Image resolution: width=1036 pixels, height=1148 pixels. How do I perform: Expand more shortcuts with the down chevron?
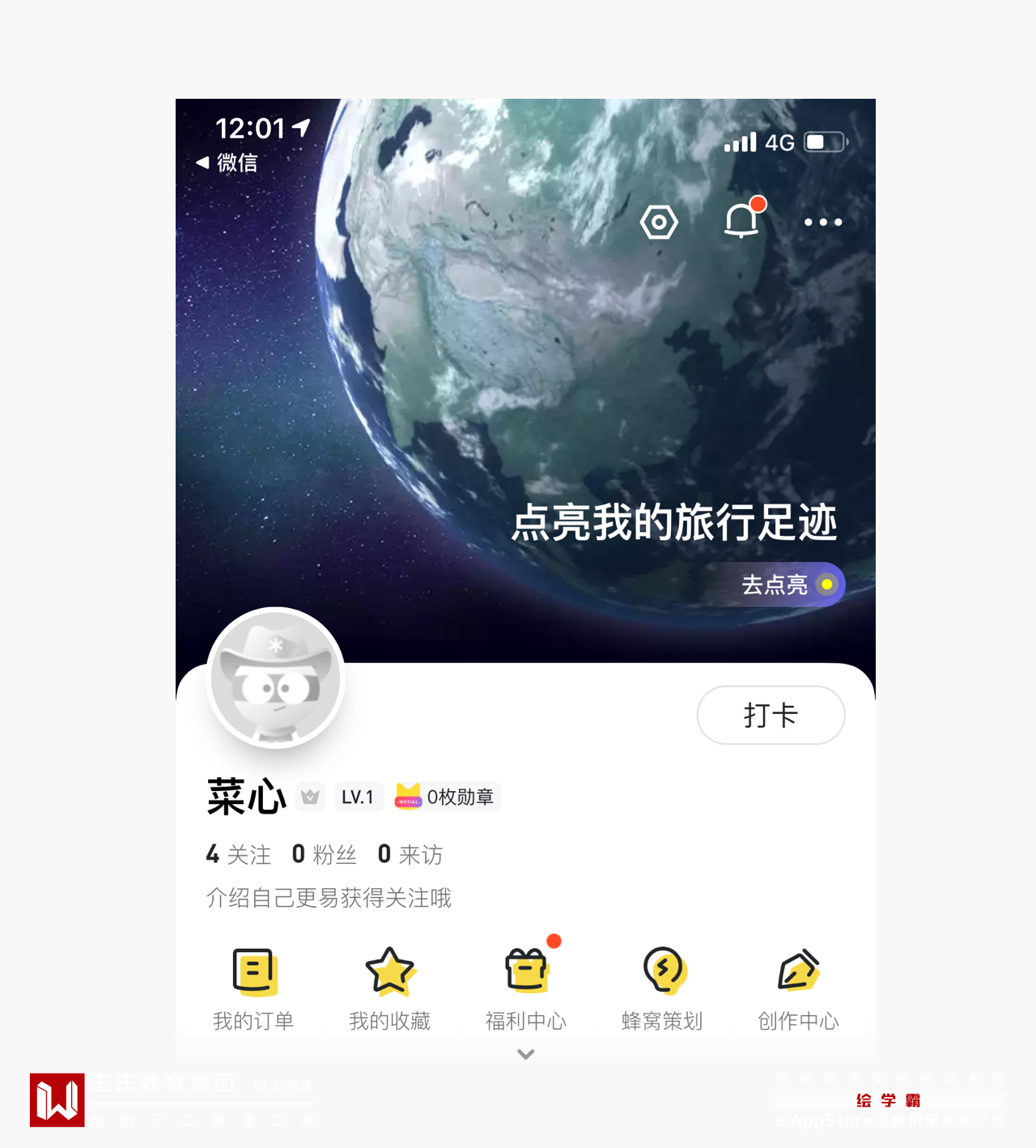[x=526, y=1054]
